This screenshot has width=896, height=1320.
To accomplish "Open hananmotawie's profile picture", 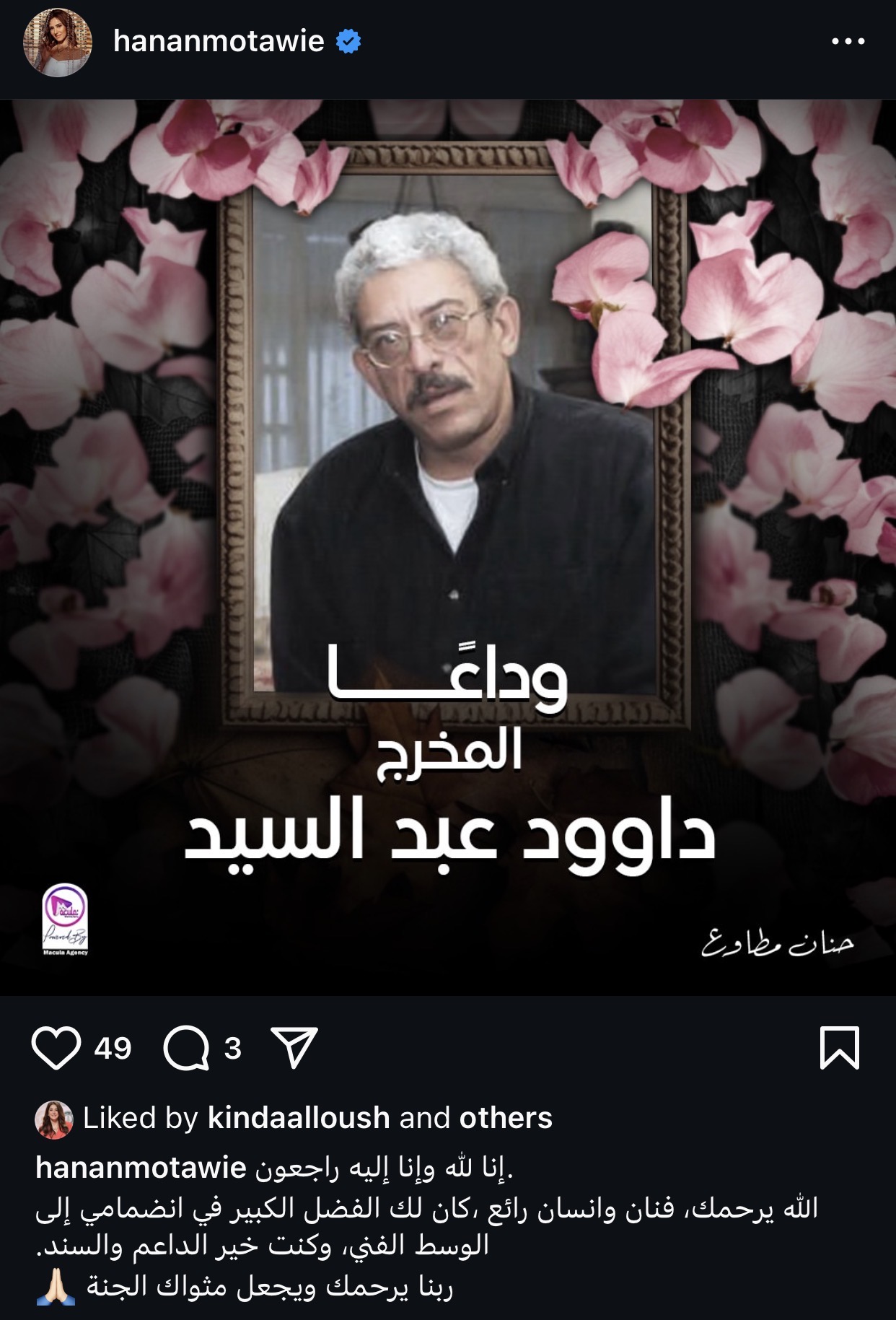I will (x=58, y=42).
